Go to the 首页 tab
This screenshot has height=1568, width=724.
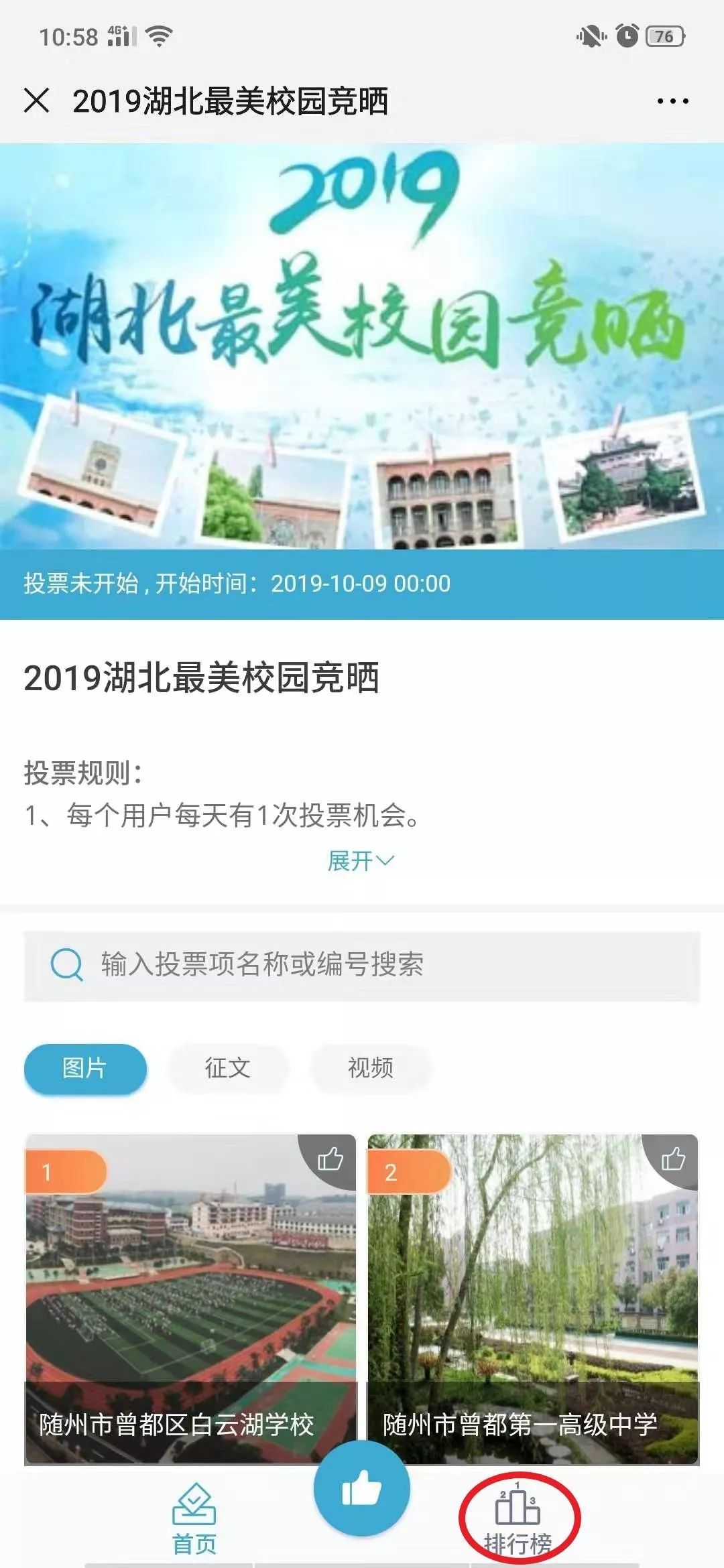pos(194,1521)
